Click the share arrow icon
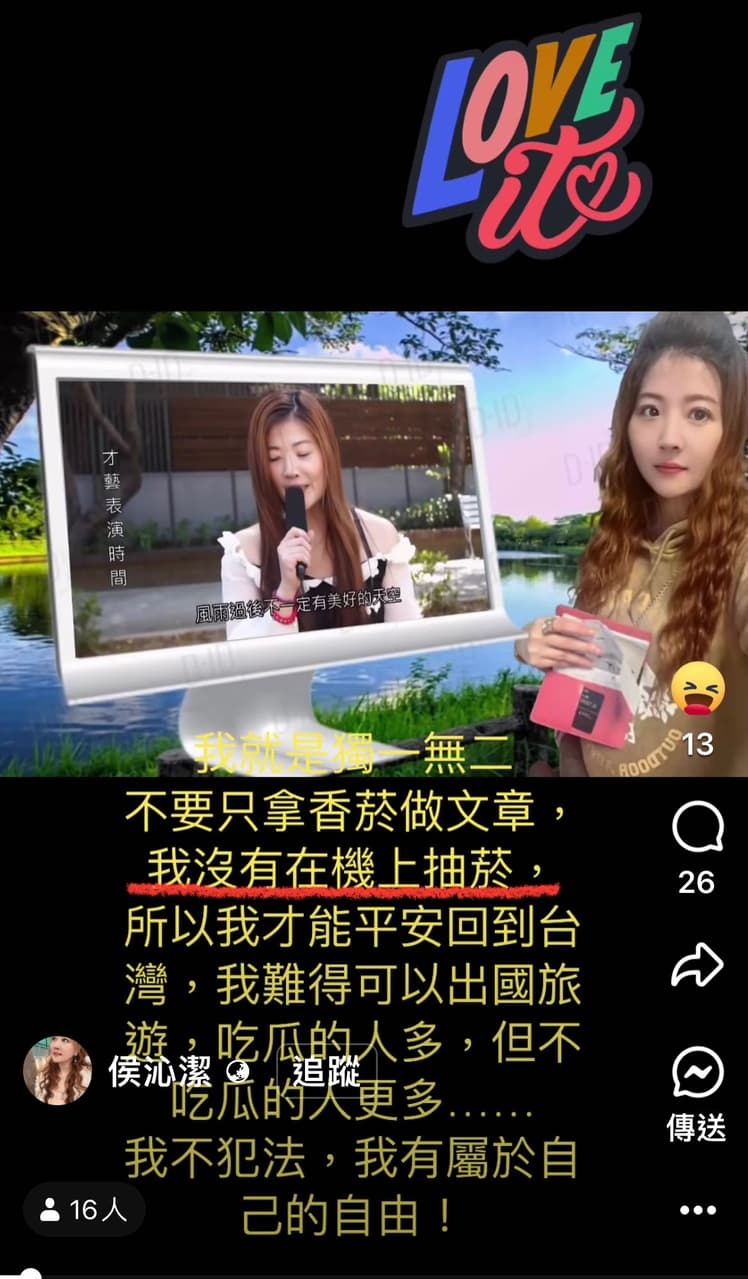The width and height of the screenshot is (748, 1279). coord(700,962)
